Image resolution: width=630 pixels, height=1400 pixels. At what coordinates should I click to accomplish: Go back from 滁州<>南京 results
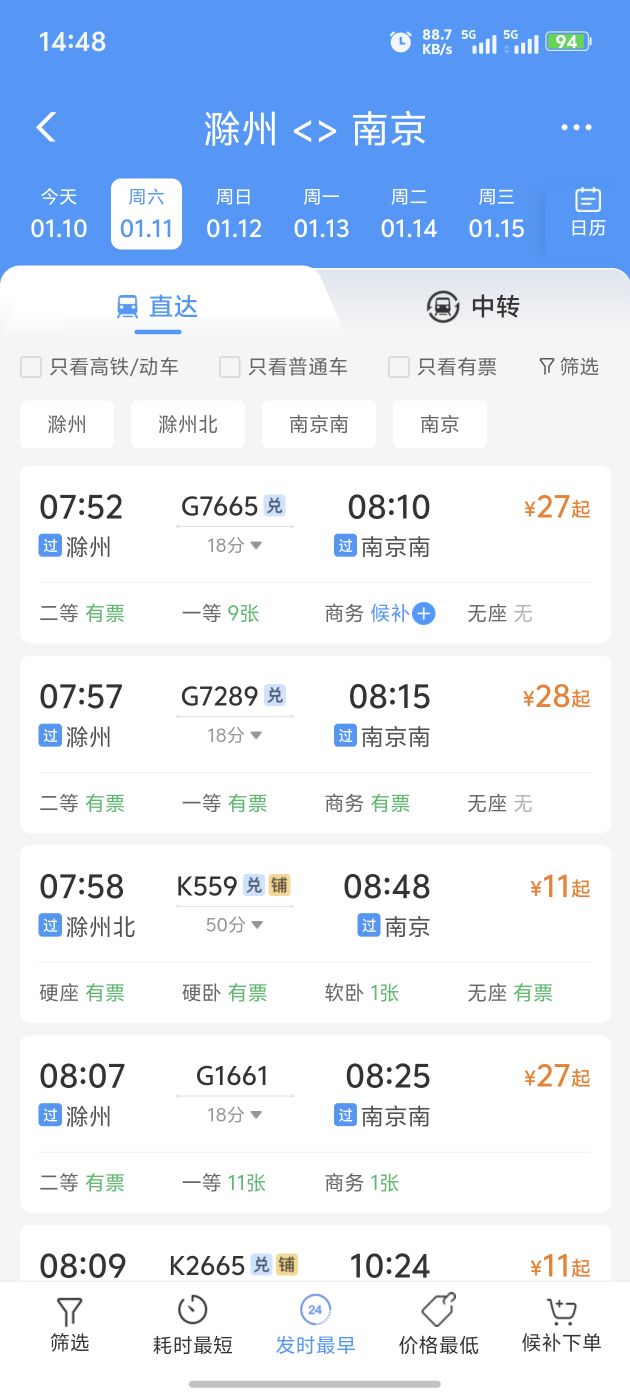(46, 127)
